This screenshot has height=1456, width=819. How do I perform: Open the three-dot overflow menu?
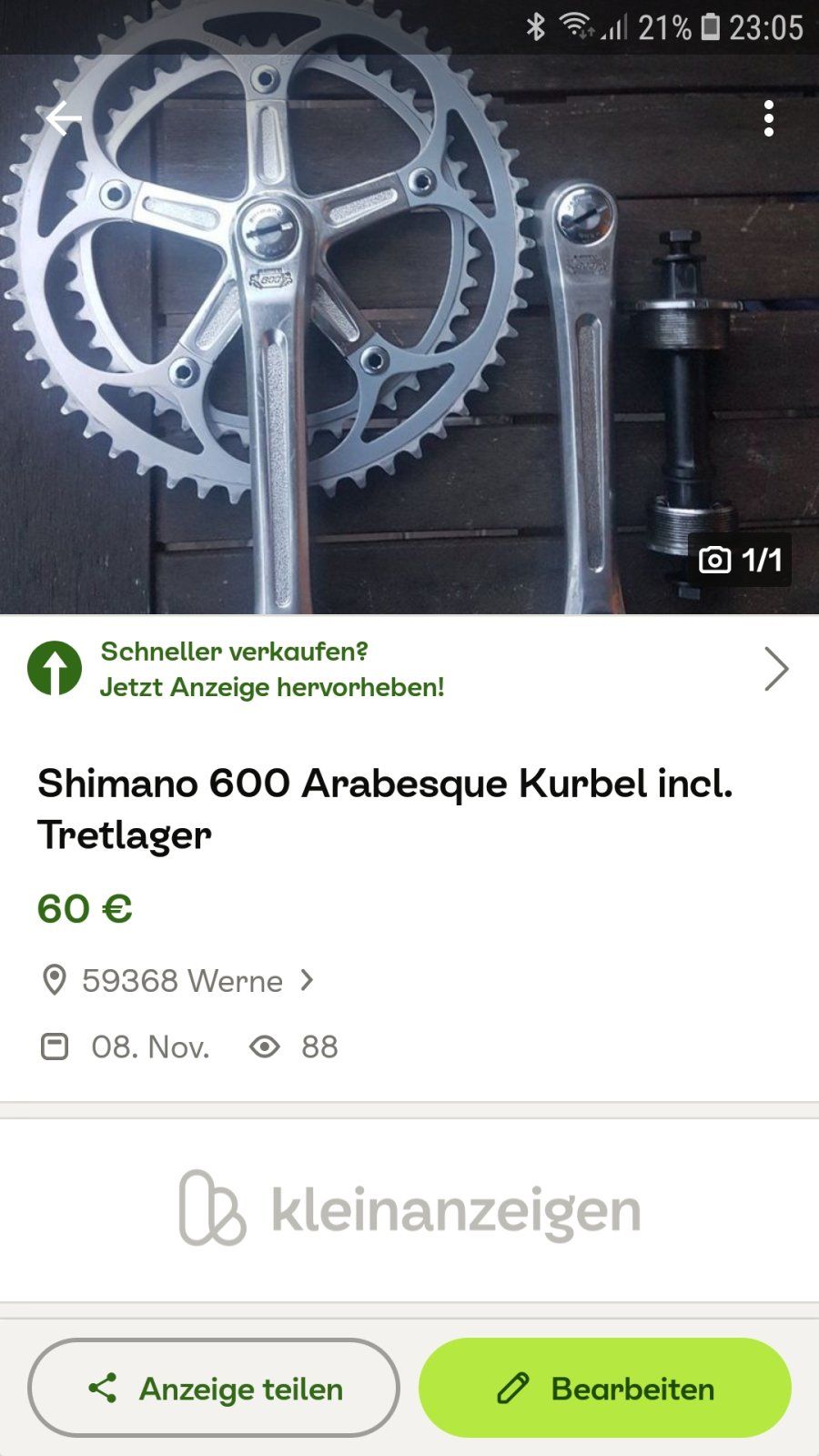769,119
